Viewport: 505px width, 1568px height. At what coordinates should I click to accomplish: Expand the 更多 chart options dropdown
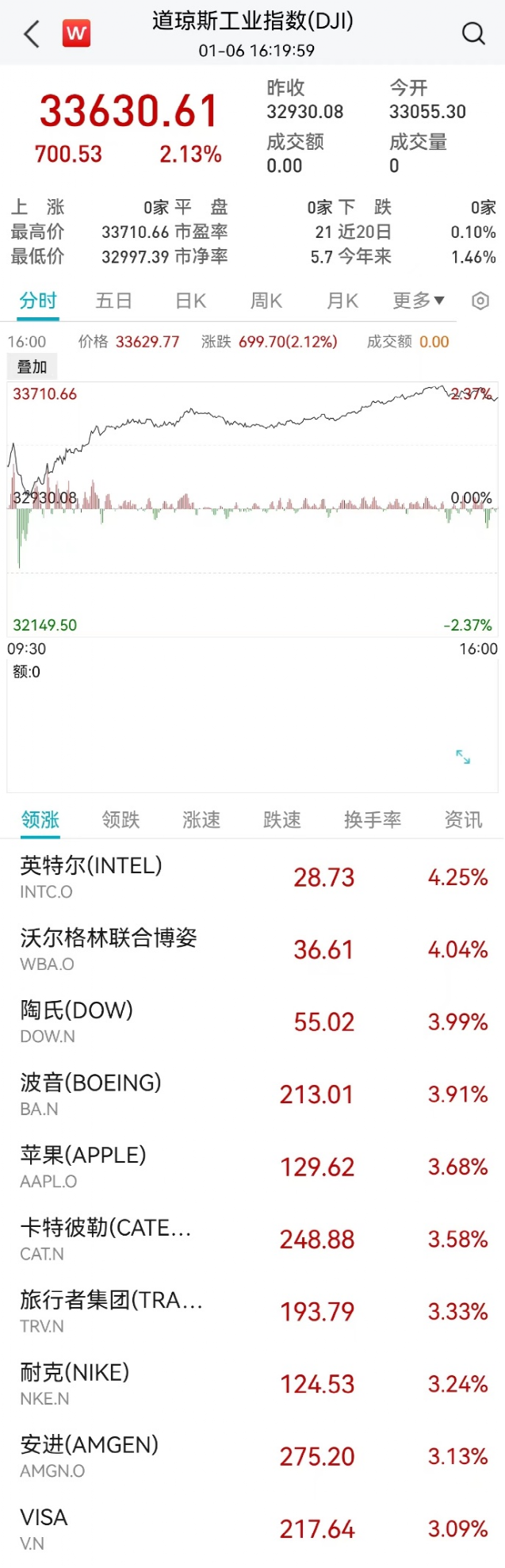pos(419,301)
